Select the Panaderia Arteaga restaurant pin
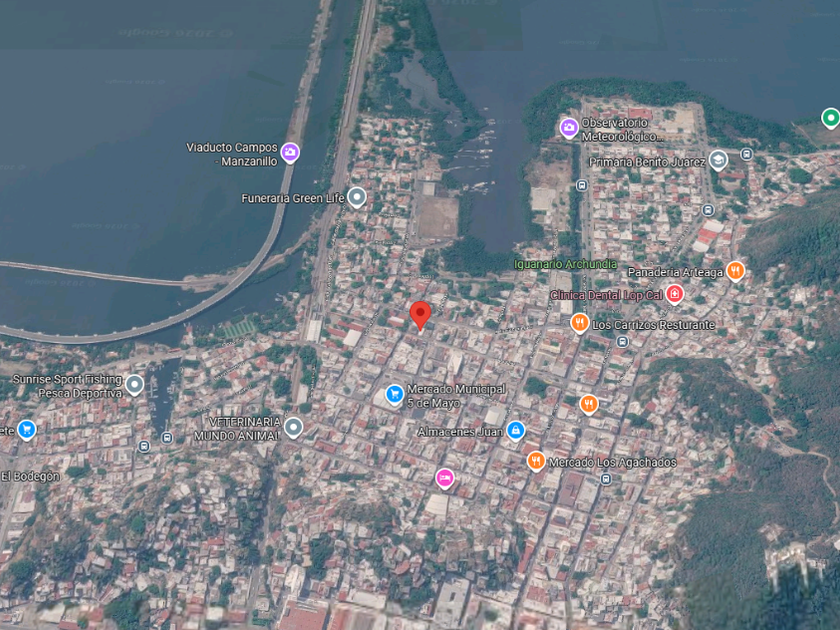840x630 pixels. [736, 272]
